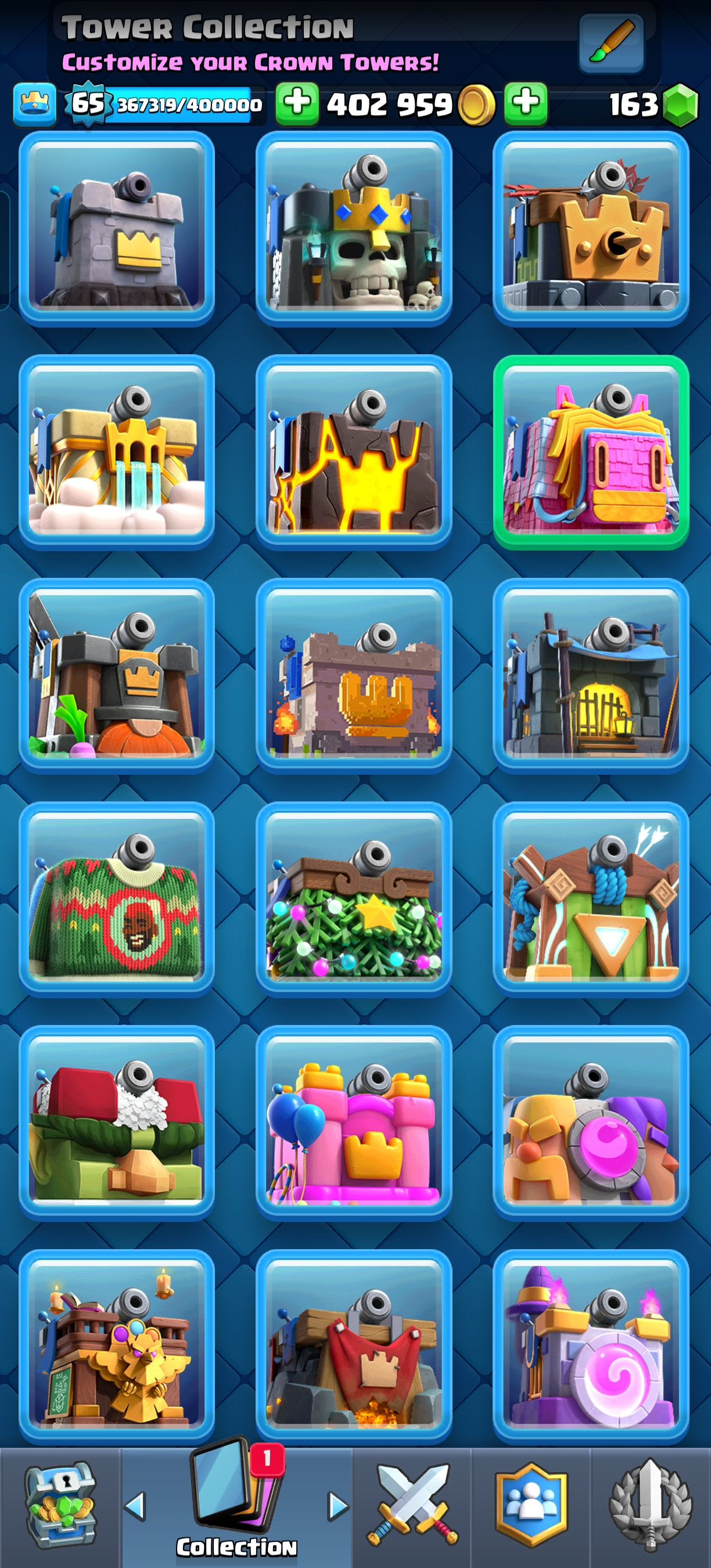Tap the right arrow beside Collection
This screenshot has height=1568, width=711.
[x=337, y=1506]
